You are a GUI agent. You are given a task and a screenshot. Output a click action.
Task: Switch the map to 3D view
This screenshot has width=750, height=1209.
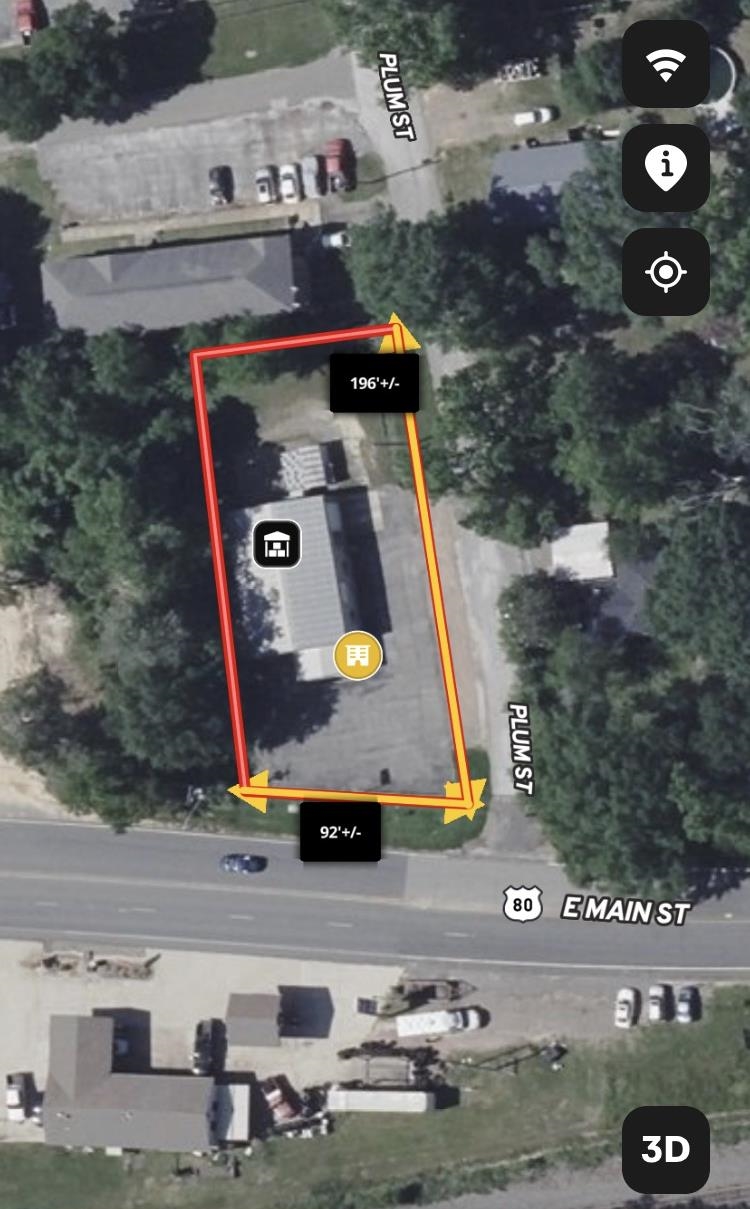tap(666, 1150)
